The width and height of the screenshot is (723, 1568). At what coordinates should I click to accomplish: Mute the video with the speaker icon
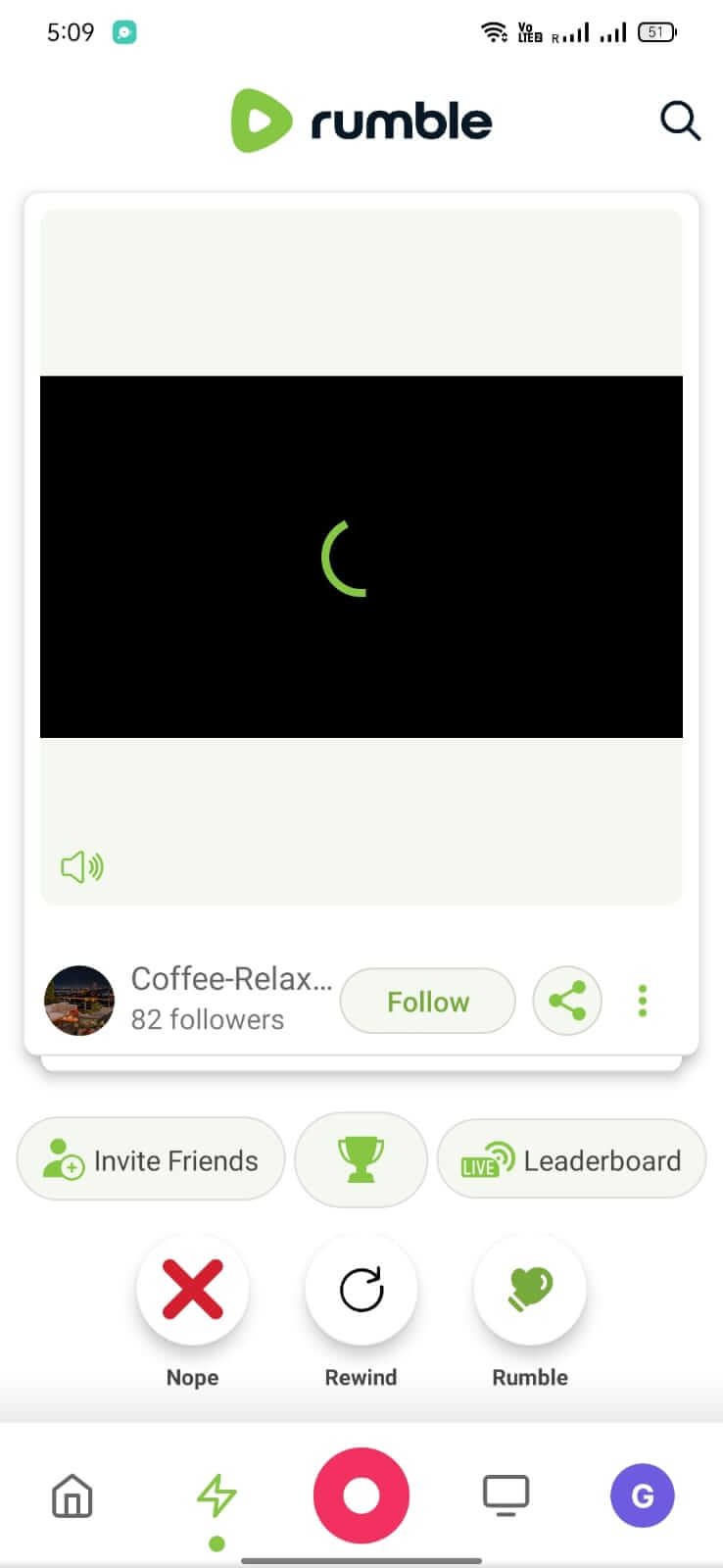pyautogui.click(x=82, y=866)
